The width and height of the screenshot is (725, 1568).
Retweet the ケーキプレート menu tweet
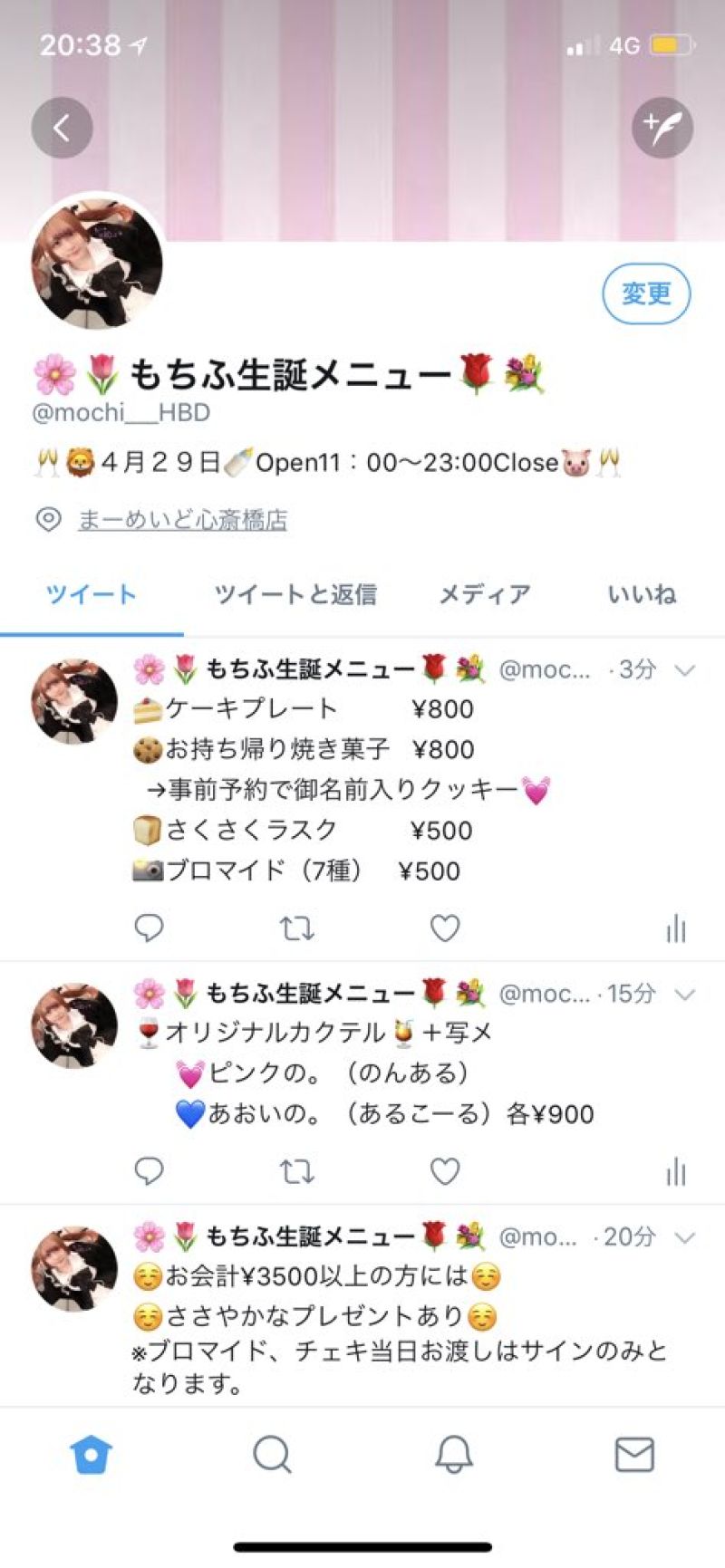[x=296, y=928]
